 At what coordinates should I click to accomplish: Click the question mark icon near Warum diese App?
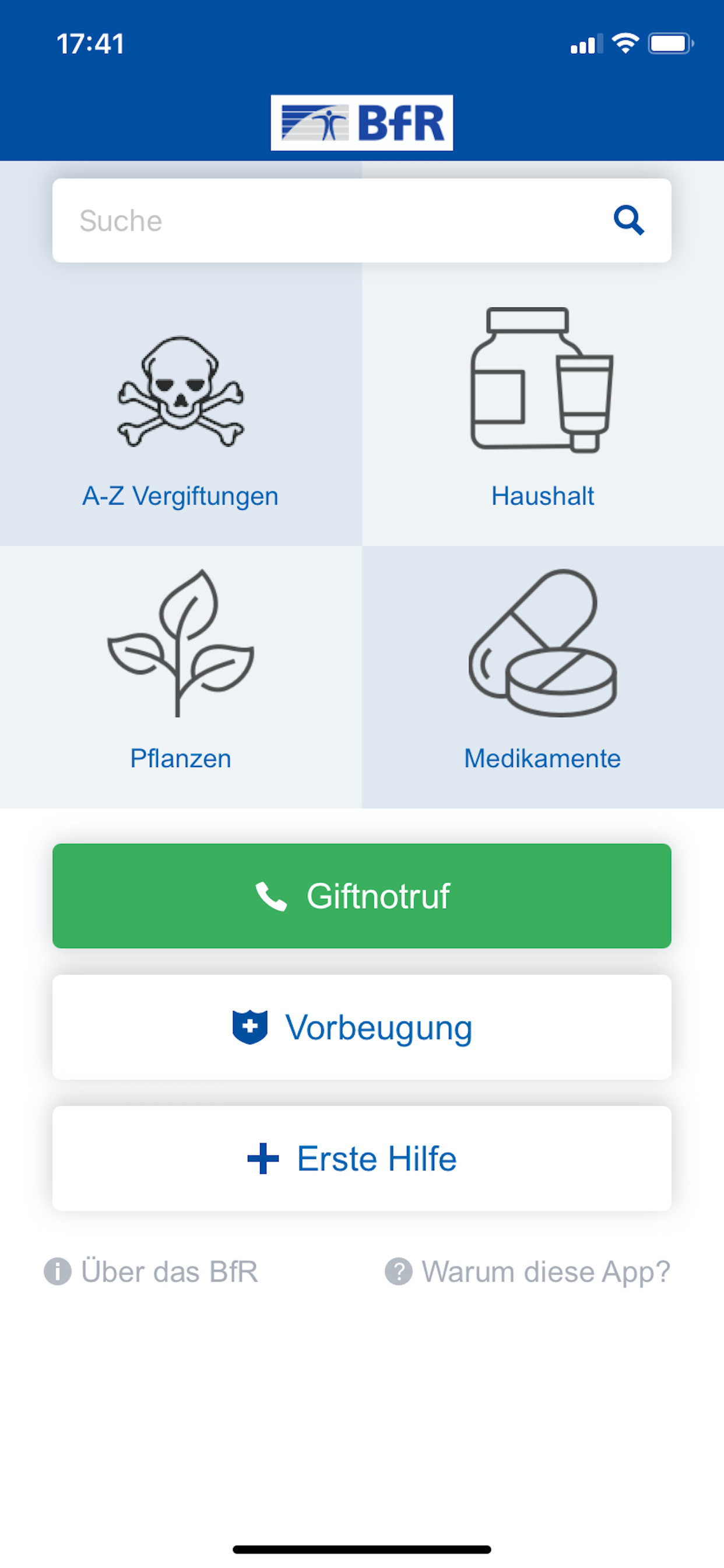pos(399,1272)
